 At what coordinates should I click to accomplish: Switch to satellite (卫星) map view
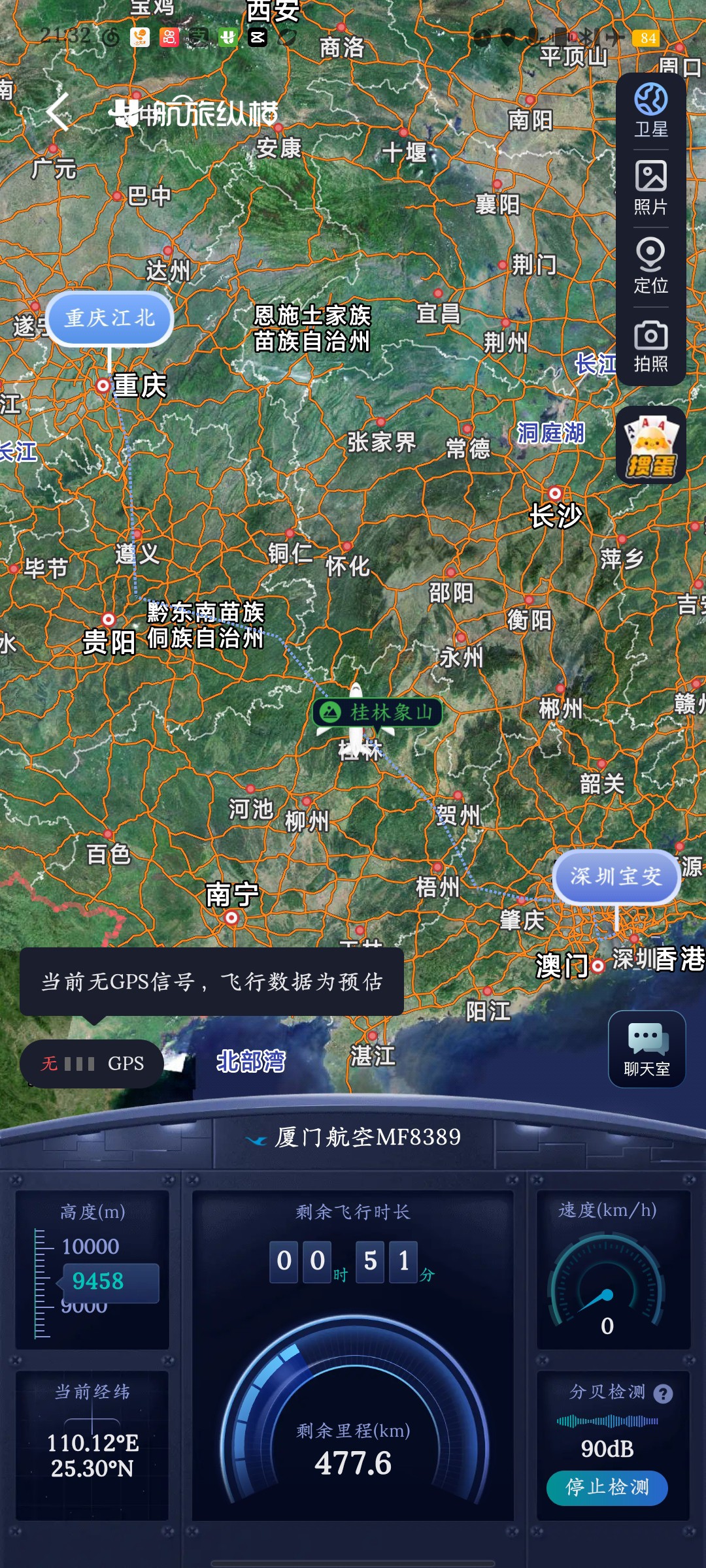(x=650, y=111)
